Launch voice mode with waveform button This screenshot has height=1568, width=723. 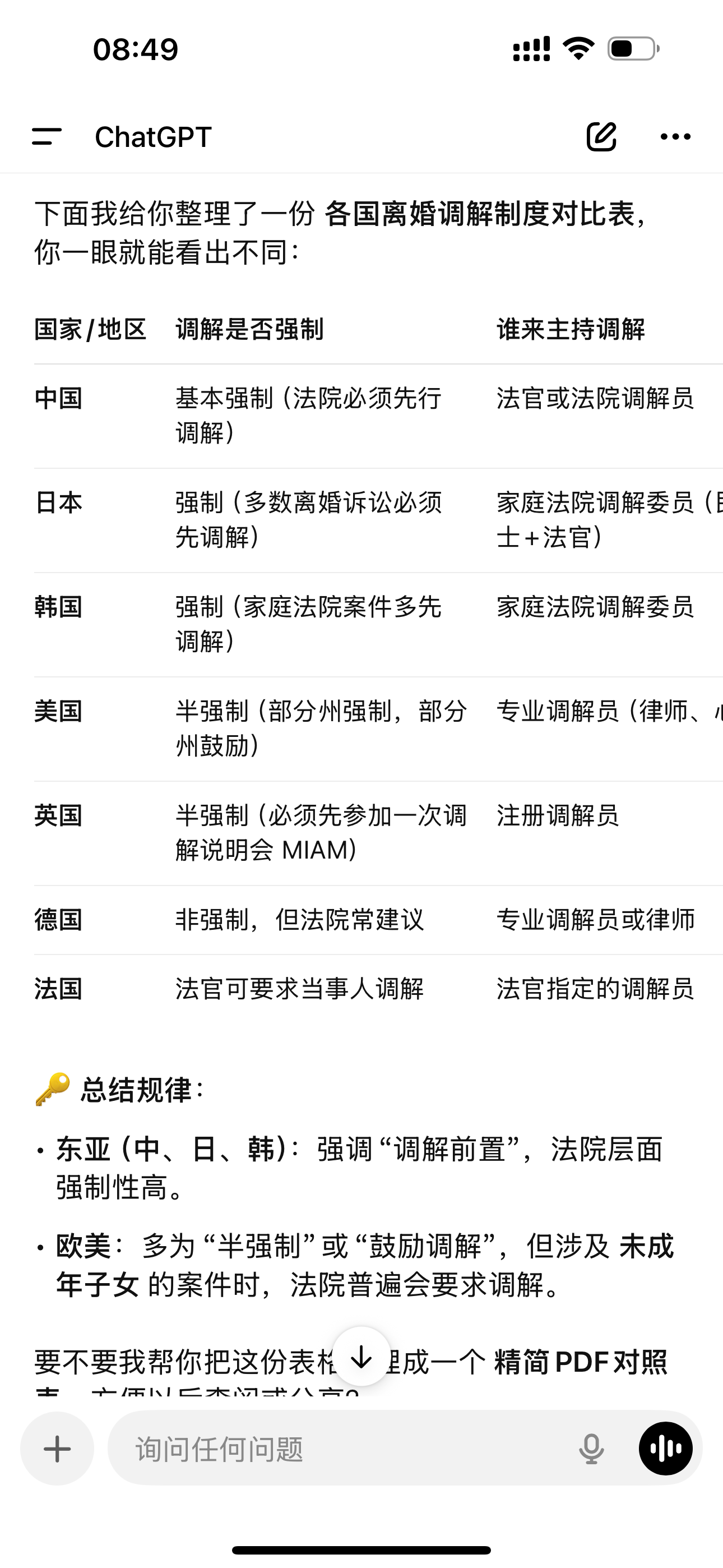coord(665,1449)
